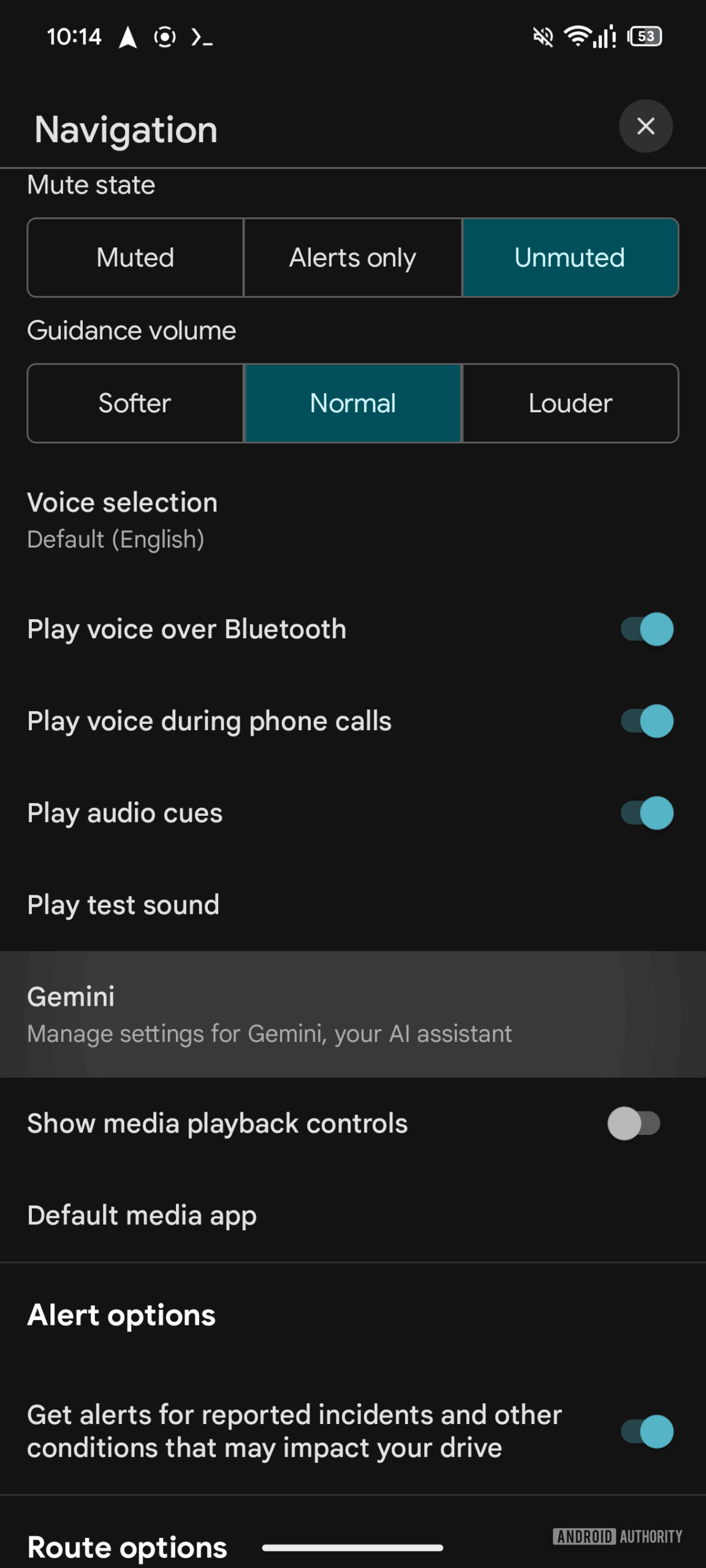Set guidance volume to Louder

tap(569, 403)
